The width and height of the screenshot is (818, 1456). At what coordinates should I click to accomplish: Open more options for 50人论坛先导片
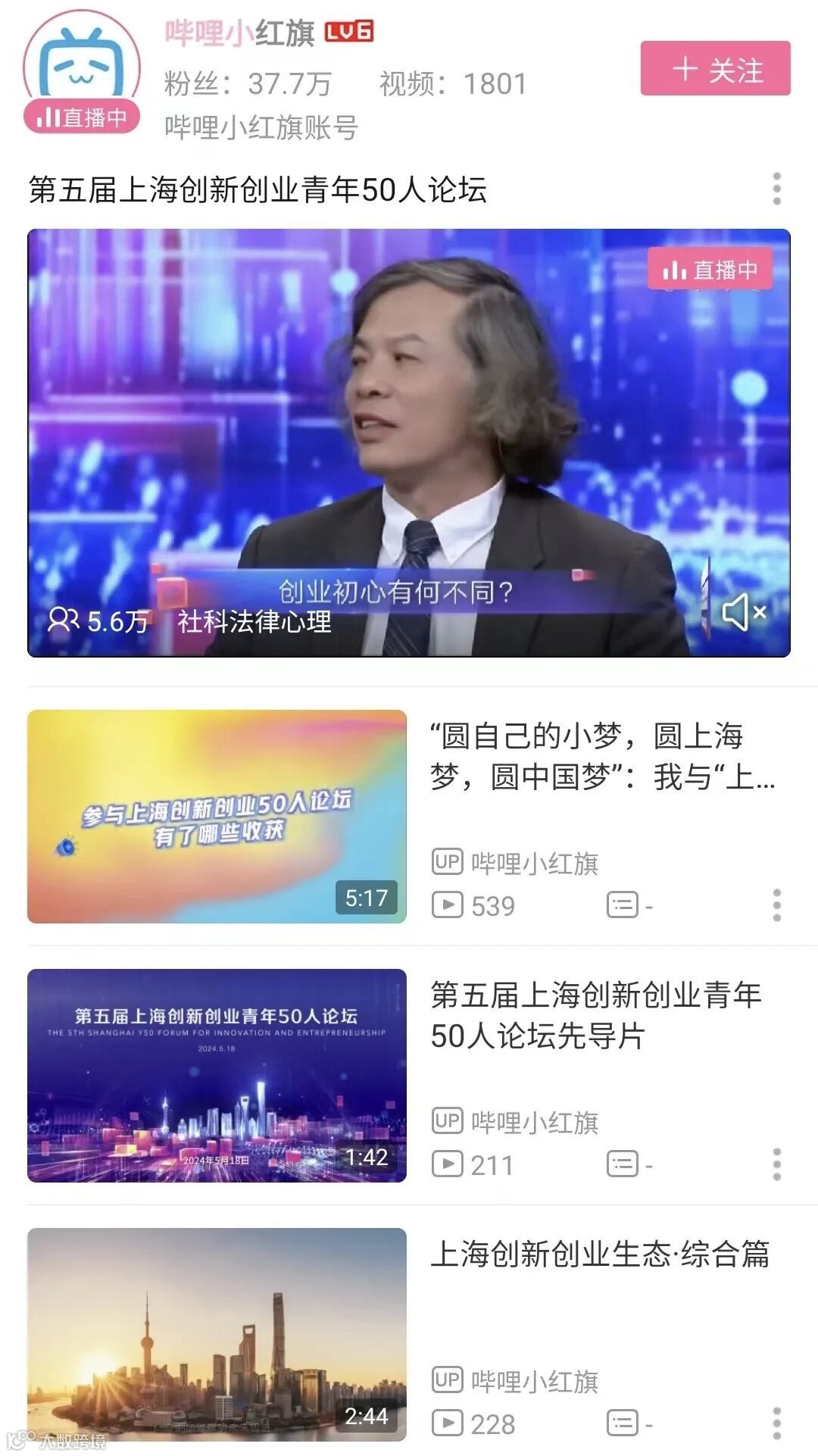[776, 1164]
